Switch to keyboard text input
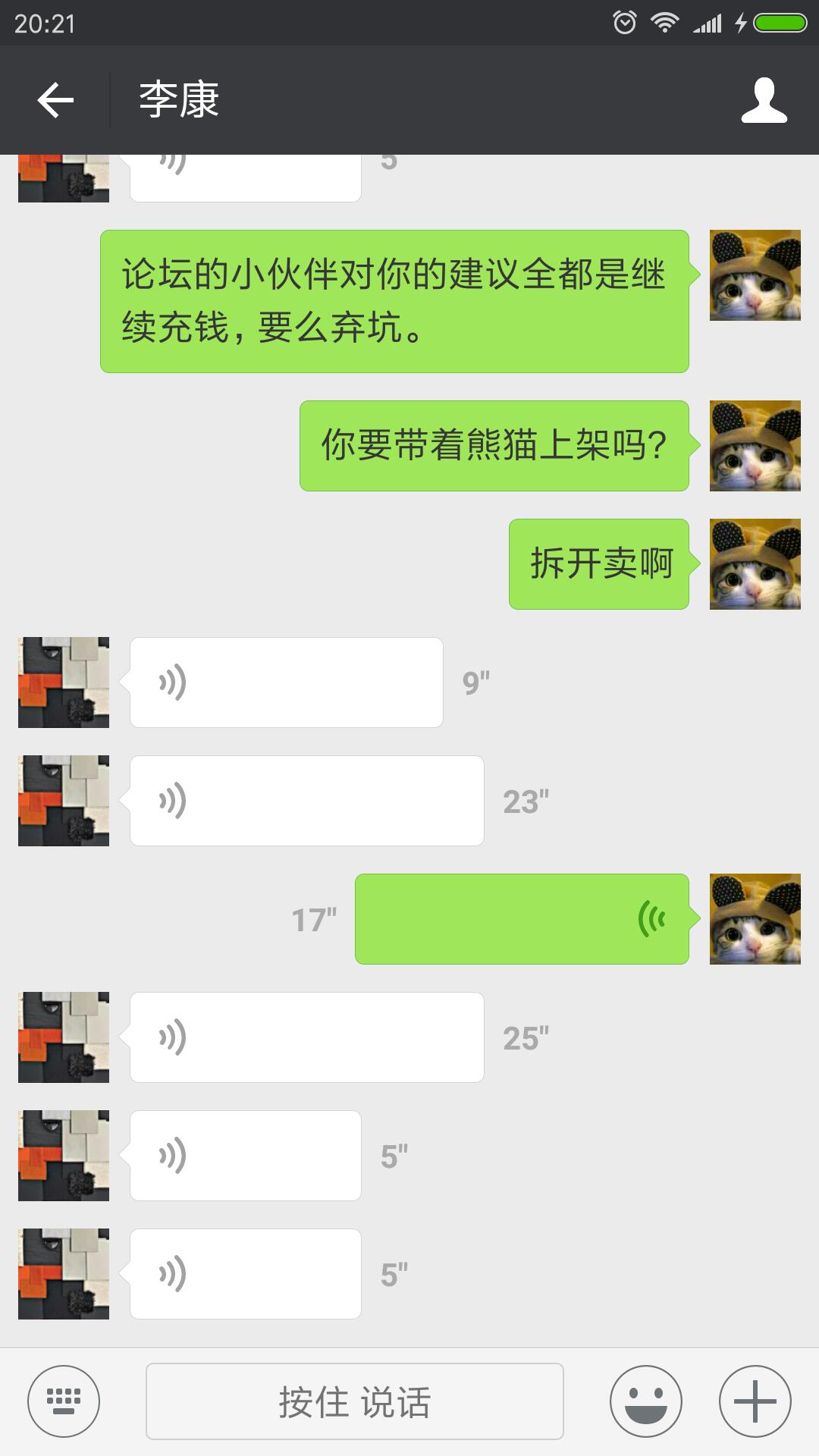The width and height of the screenshot is (819, 1456). tap(64, 1401)
